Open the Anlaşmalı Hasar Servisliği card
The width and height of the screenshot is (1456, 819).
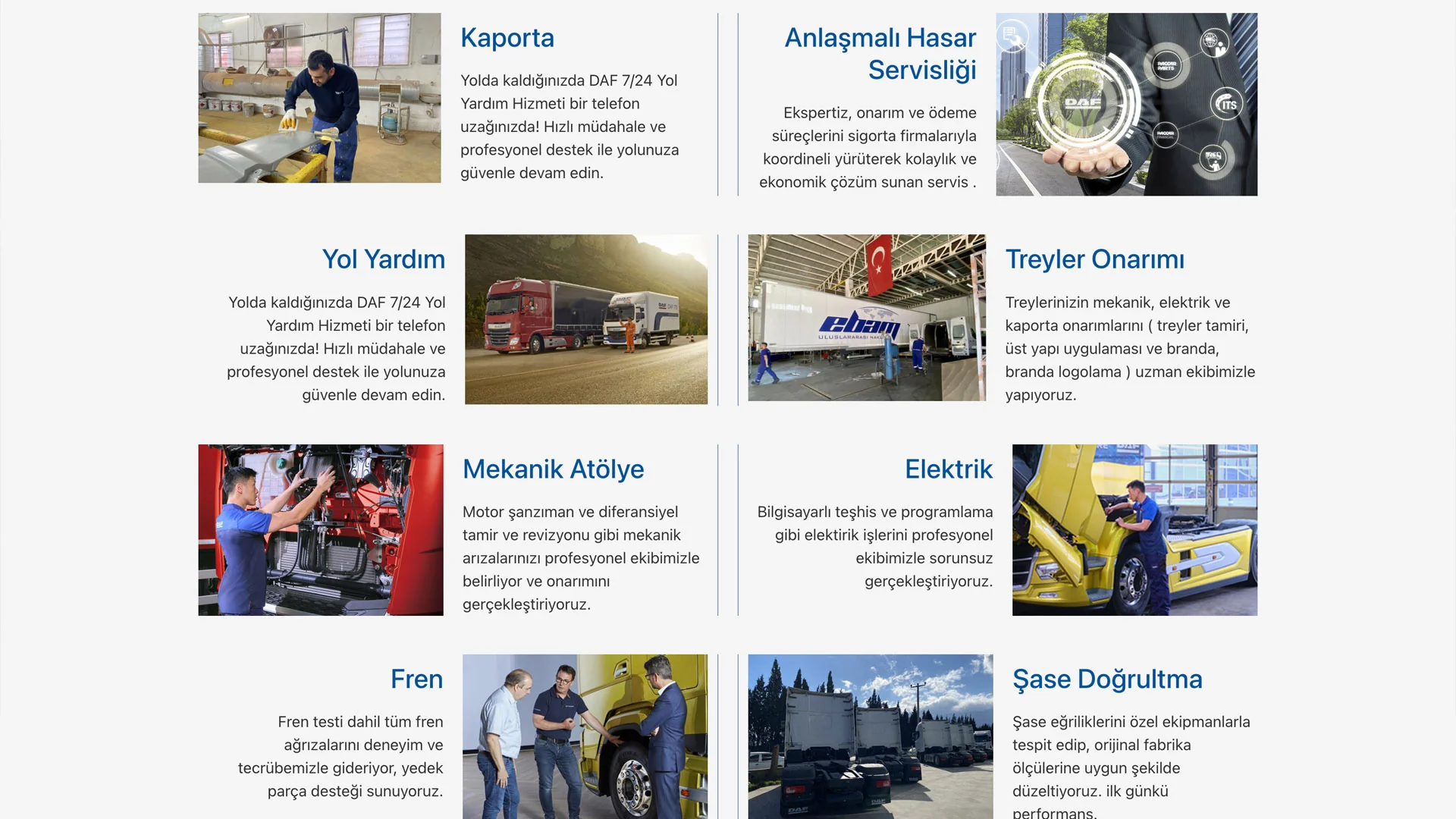(880, 54)
